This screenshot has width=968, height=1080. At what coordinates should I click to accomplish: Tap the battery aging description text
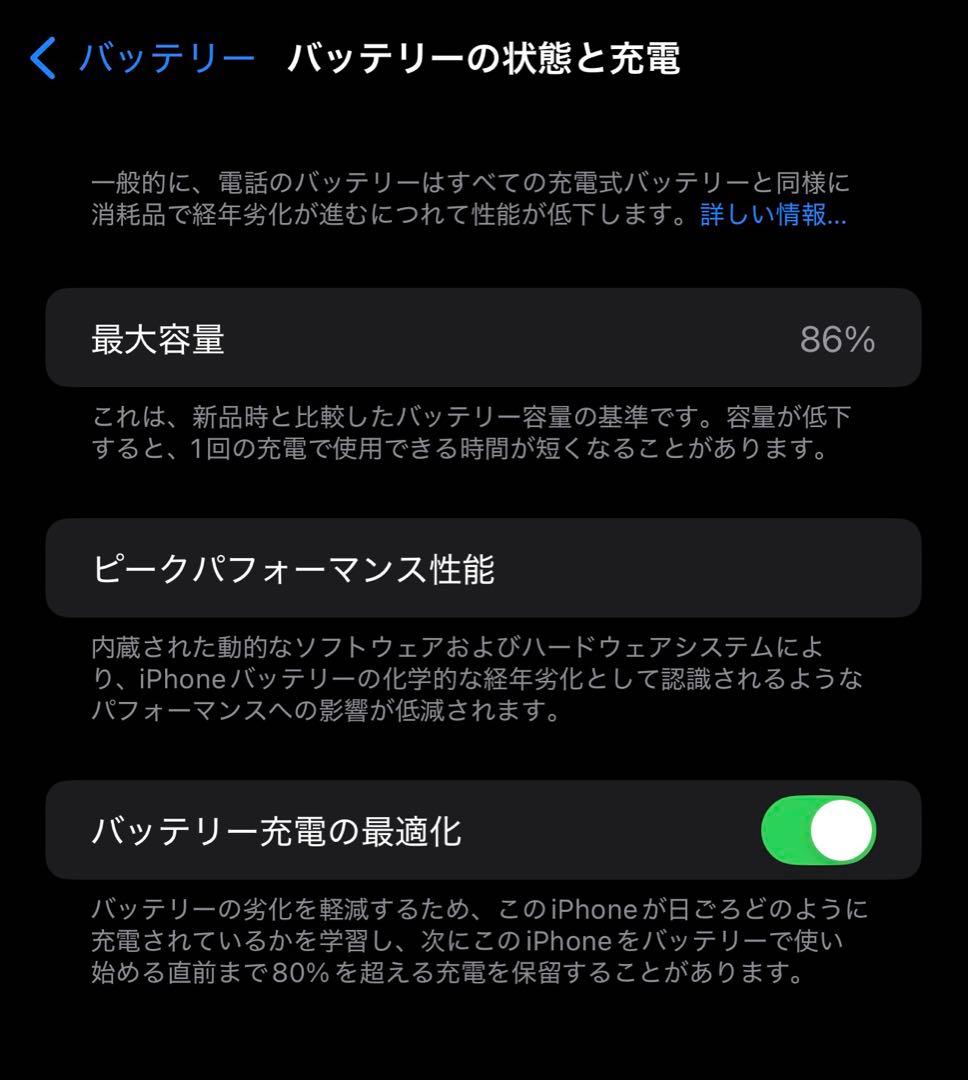pyautogui.click(x=470, y=198)
